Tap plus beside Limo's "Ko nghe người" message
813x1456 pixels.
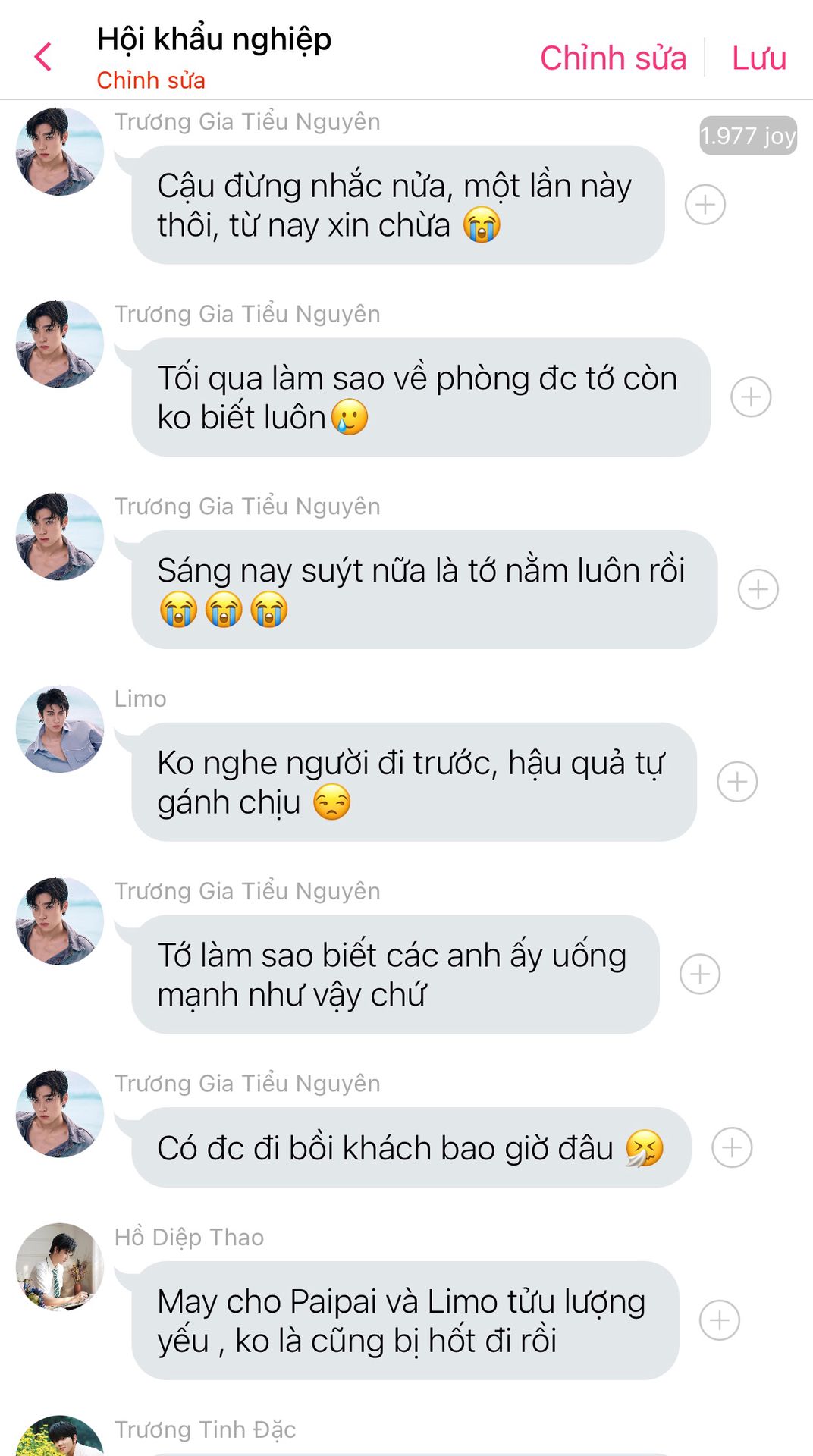pyautogui.click(x=737, y=782)
